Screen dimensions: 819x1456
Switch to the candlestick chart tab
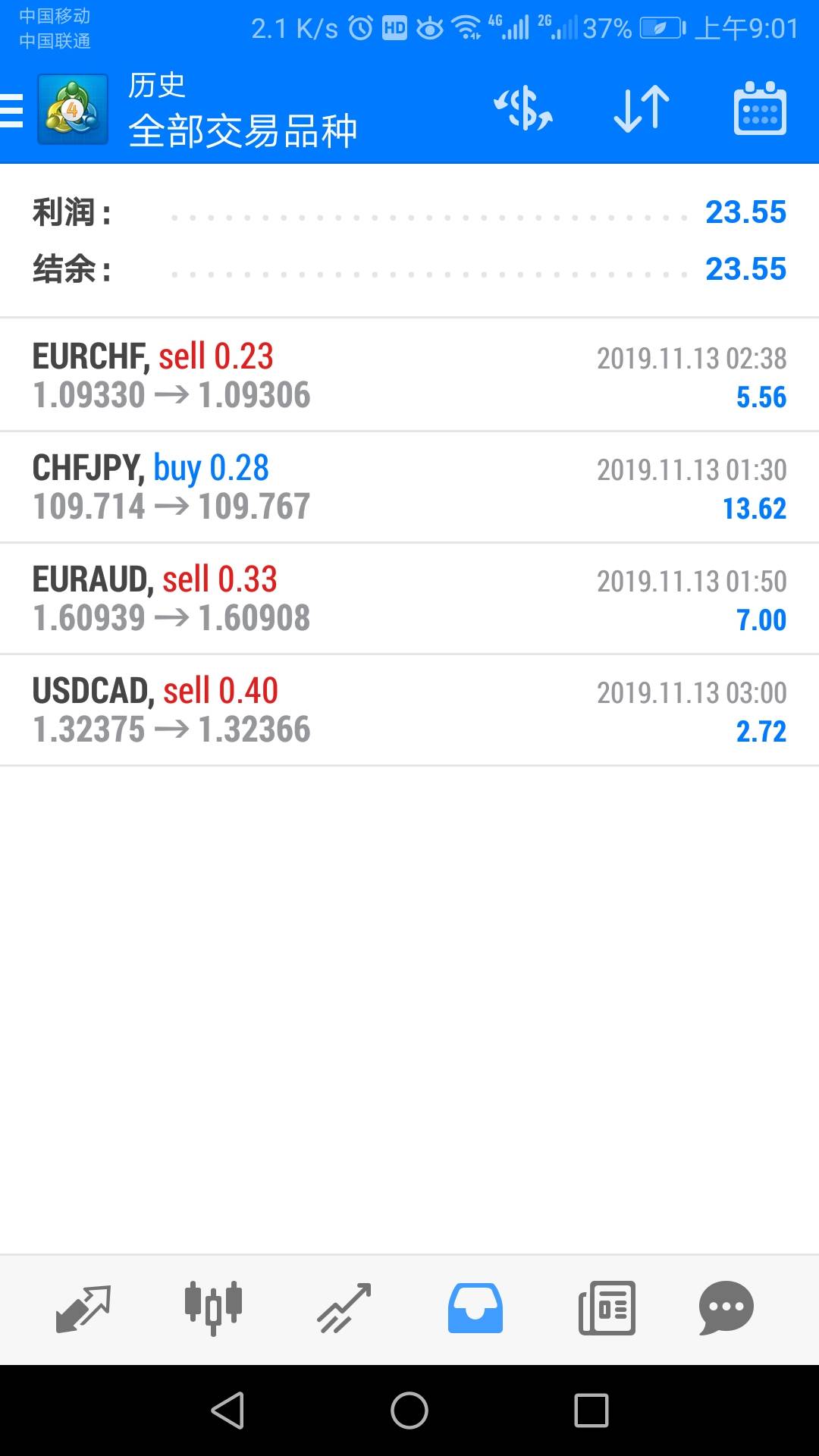pos(213,1308)
